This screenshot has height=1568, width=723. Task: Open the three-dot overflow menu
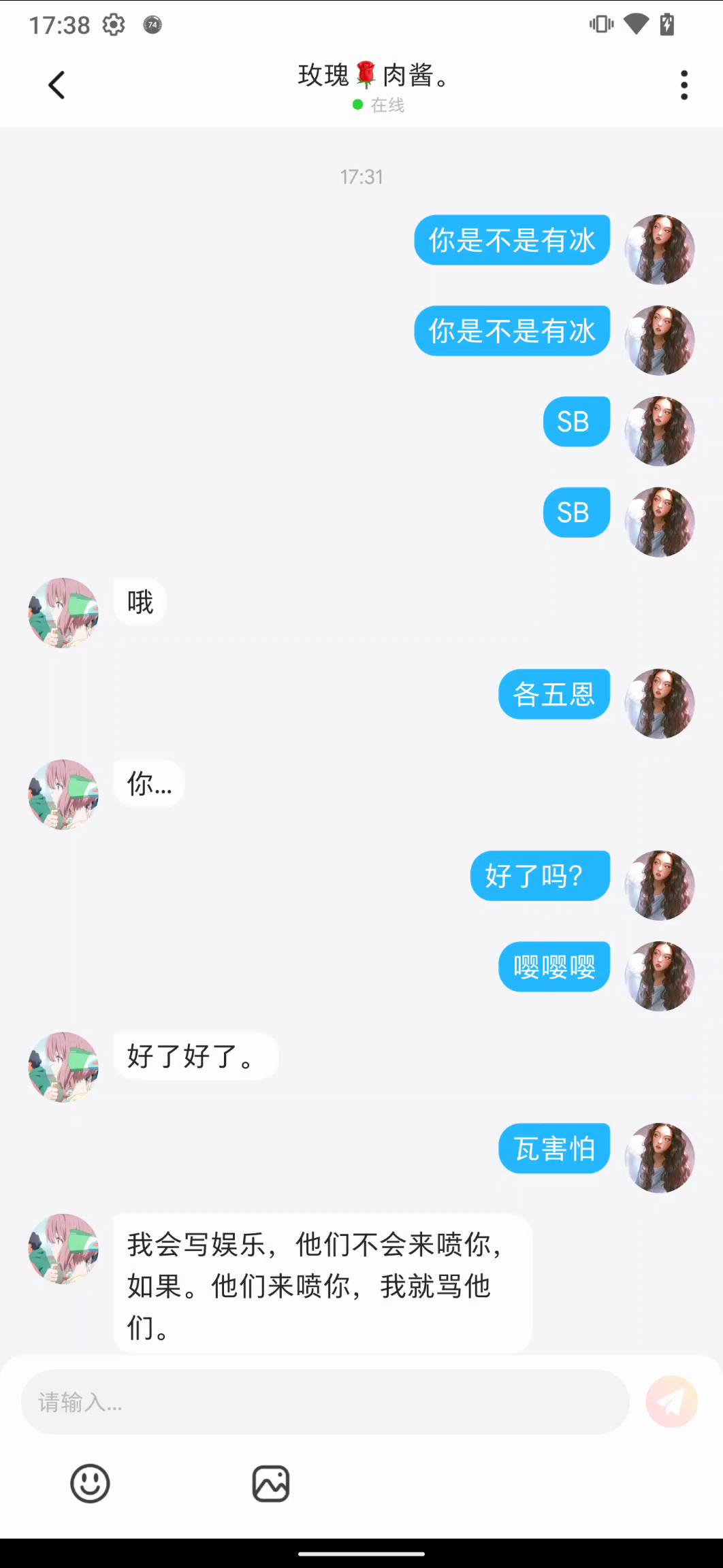684,86
